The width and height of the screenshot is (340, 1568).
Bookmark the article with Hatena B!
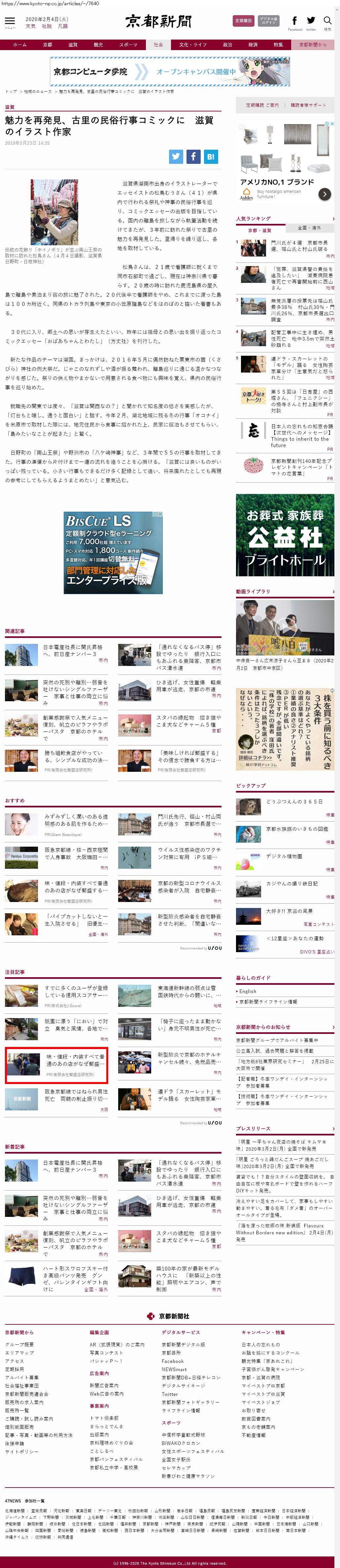tap(210, 156)
